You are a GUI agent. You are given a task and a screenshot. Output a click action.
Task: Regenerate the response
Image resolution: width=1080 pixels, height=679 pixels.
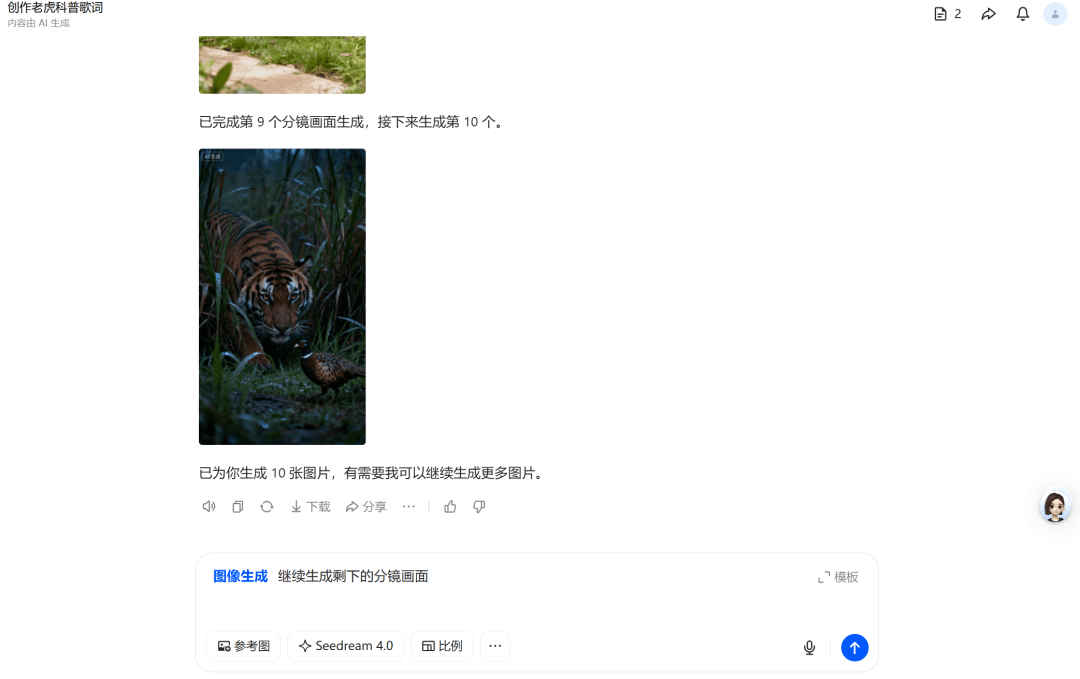[267, 507]
